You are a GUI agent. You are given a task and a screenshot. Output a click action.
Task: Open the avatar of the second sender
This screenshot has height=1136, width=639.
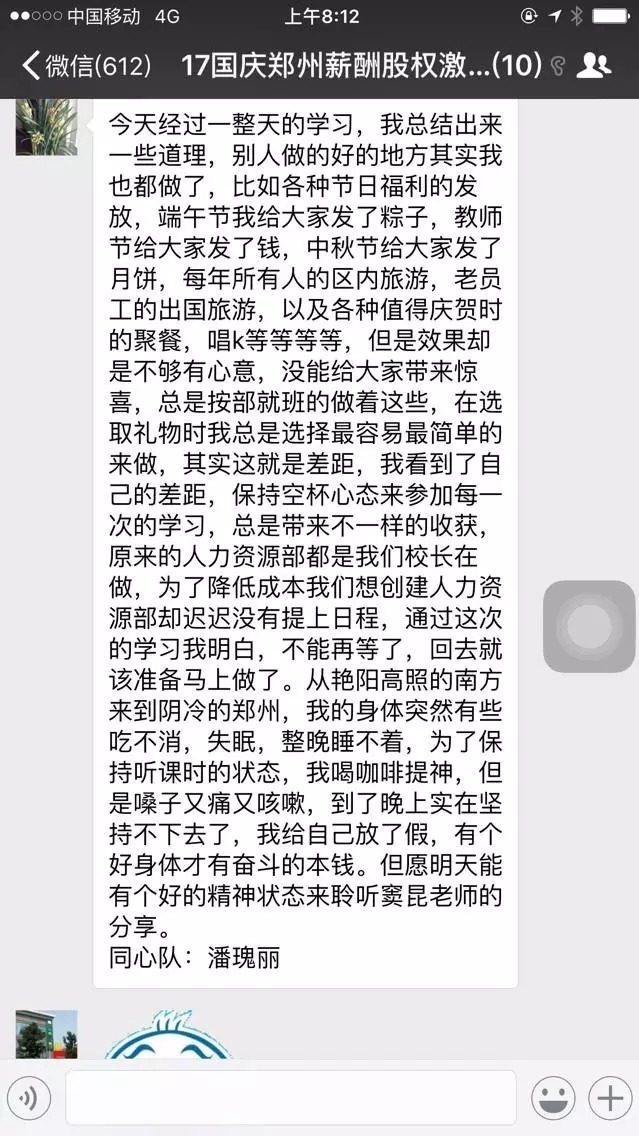point(46,1036)
